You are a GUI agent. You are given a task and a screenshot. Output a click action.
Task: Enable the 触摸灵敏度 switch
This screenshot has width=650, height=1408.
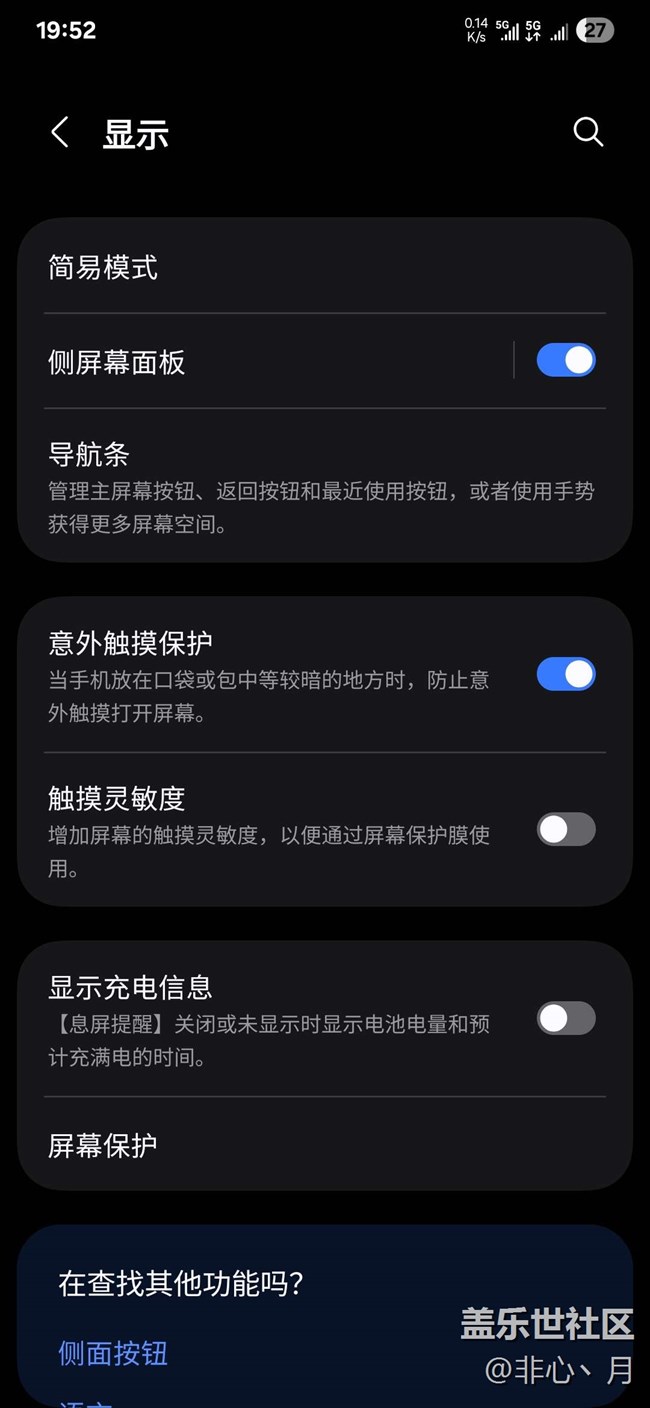(566, 830)
